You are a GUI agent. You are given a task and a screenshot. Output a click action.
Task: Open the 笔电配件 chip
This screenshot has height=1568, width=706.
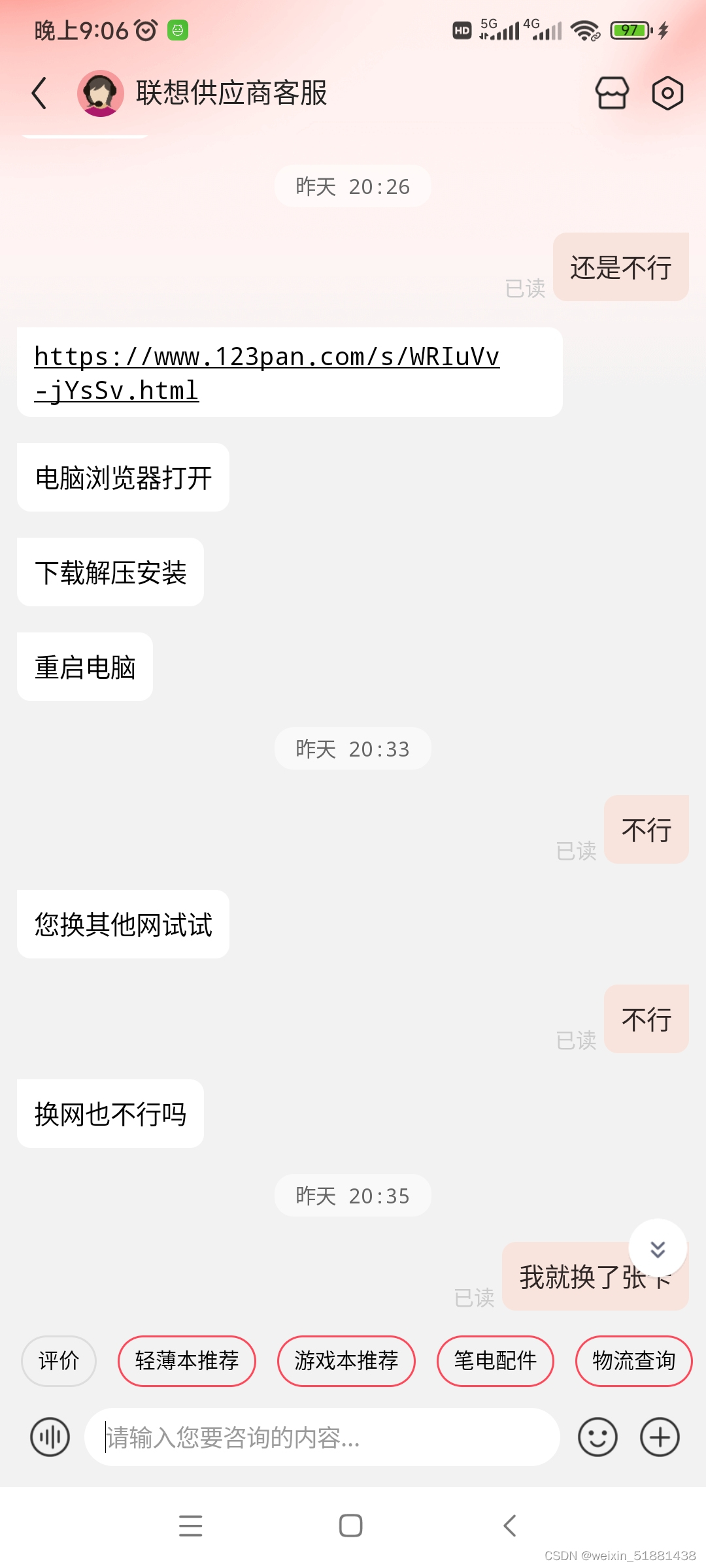496,1361
